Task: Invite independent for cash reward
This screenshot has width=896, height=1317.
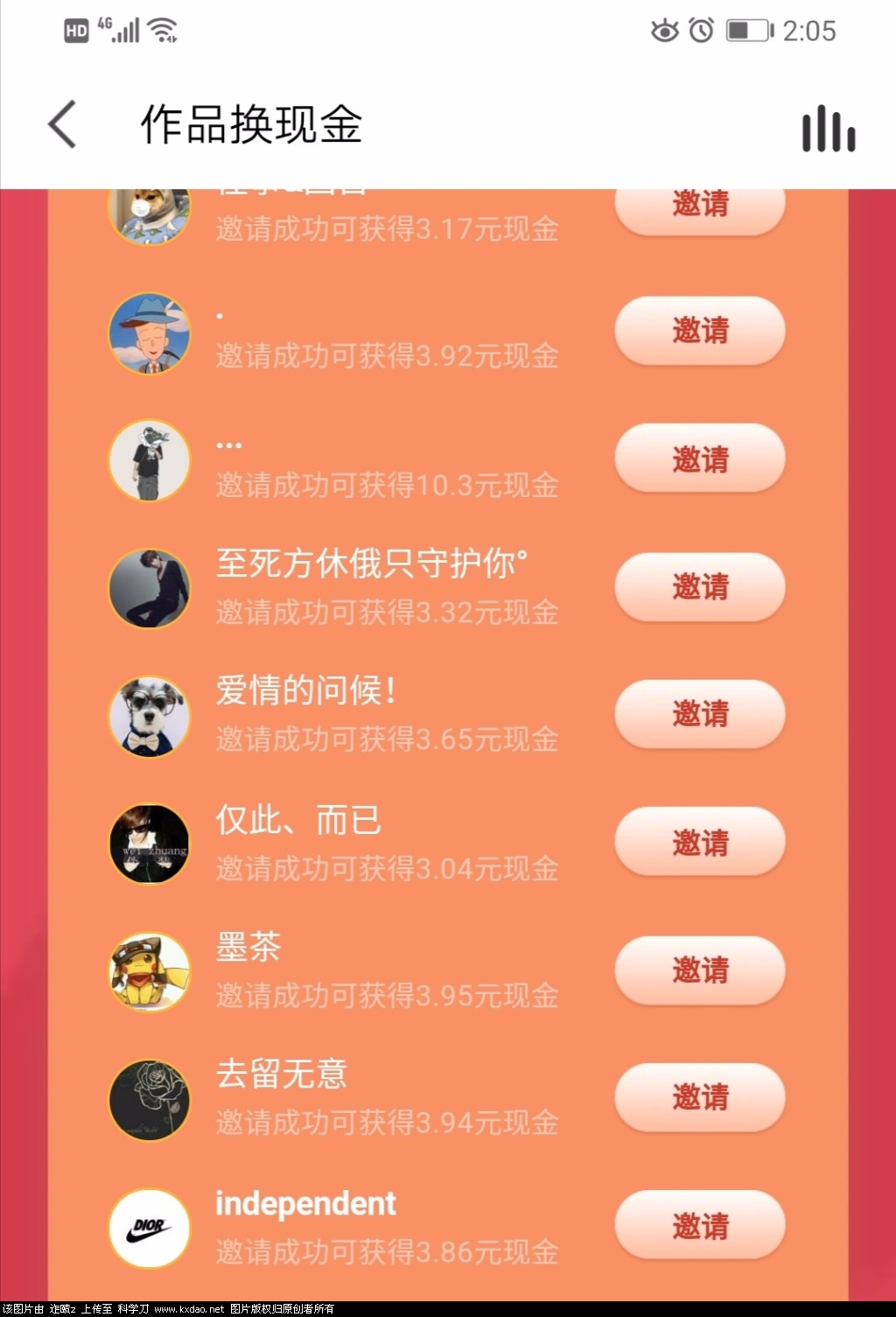Action: pos(700,1225)
